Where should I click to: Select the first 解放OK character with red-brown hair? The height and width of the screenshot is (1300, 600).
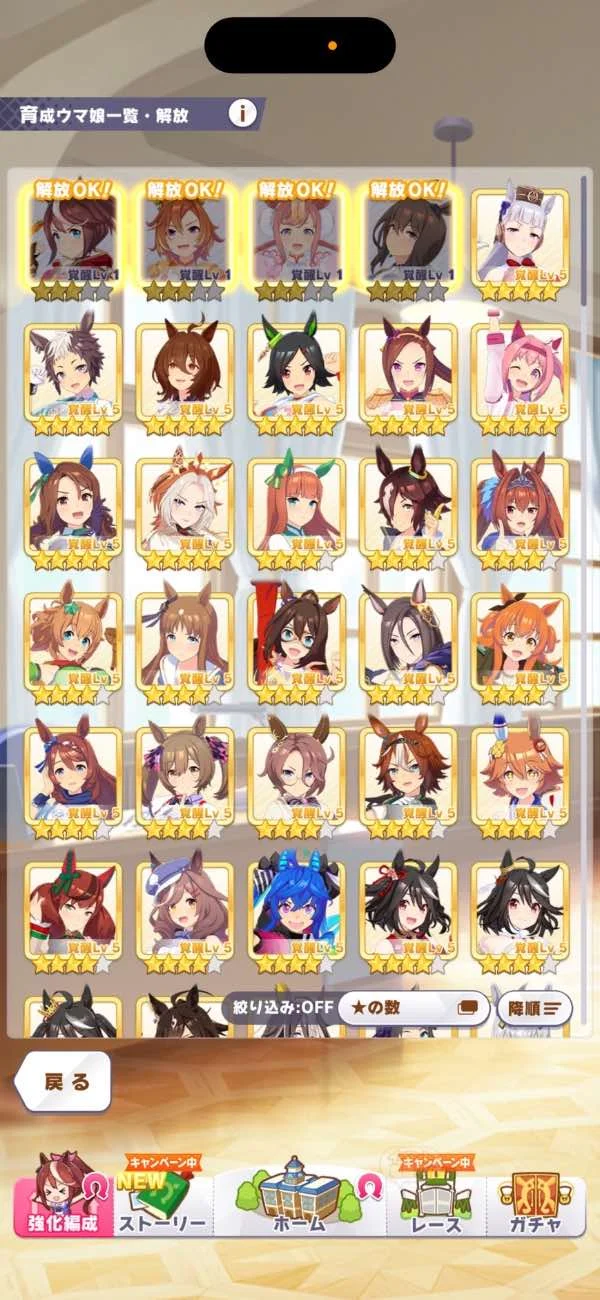[x=73, y=237]
